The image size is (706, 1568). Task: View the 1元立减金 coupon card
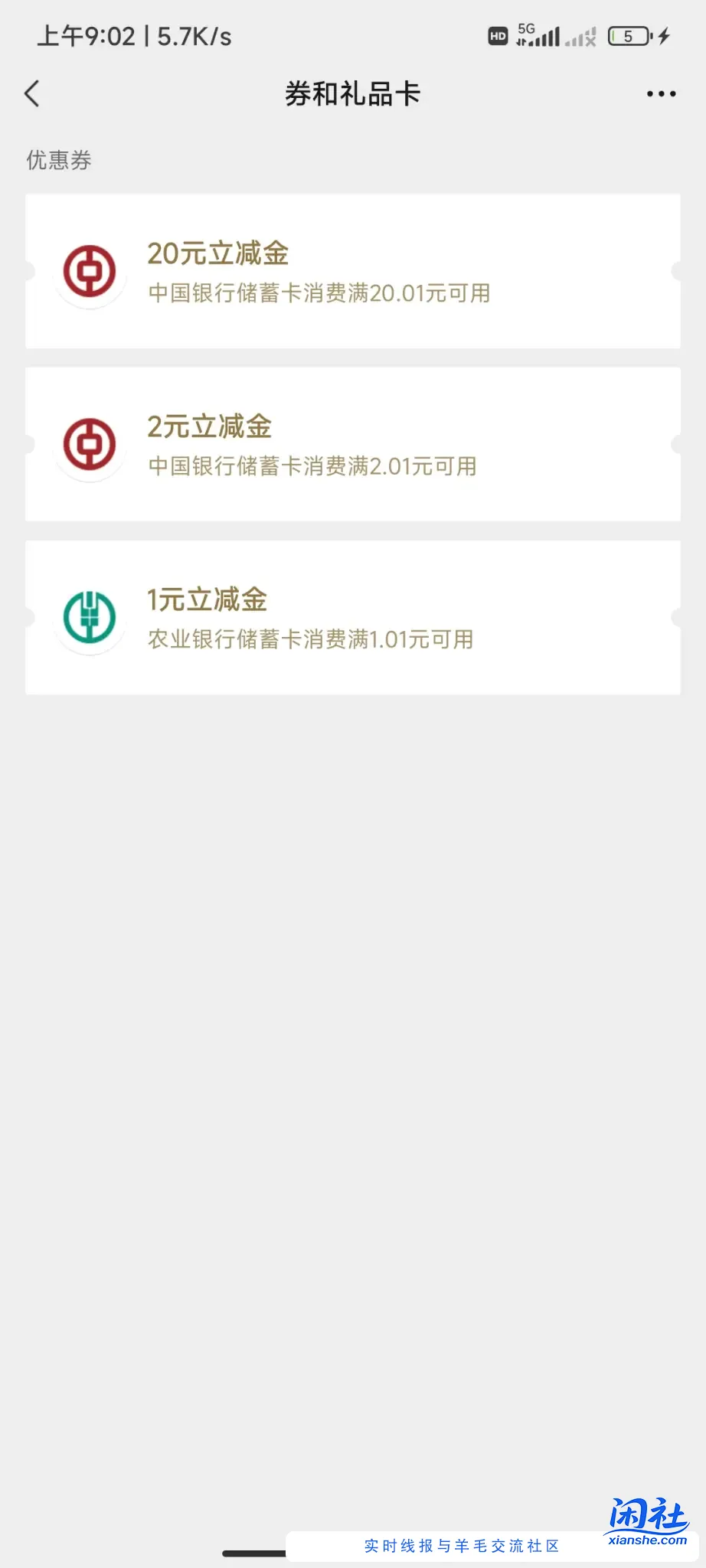click(352, 618)
